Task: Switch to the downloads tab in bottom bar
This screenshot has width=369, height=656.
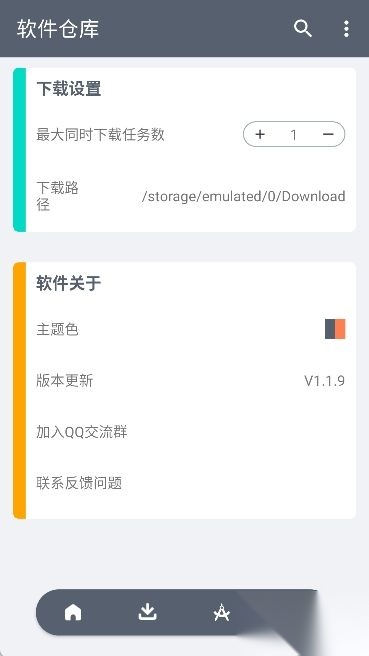Action: [x=148, y=612]
